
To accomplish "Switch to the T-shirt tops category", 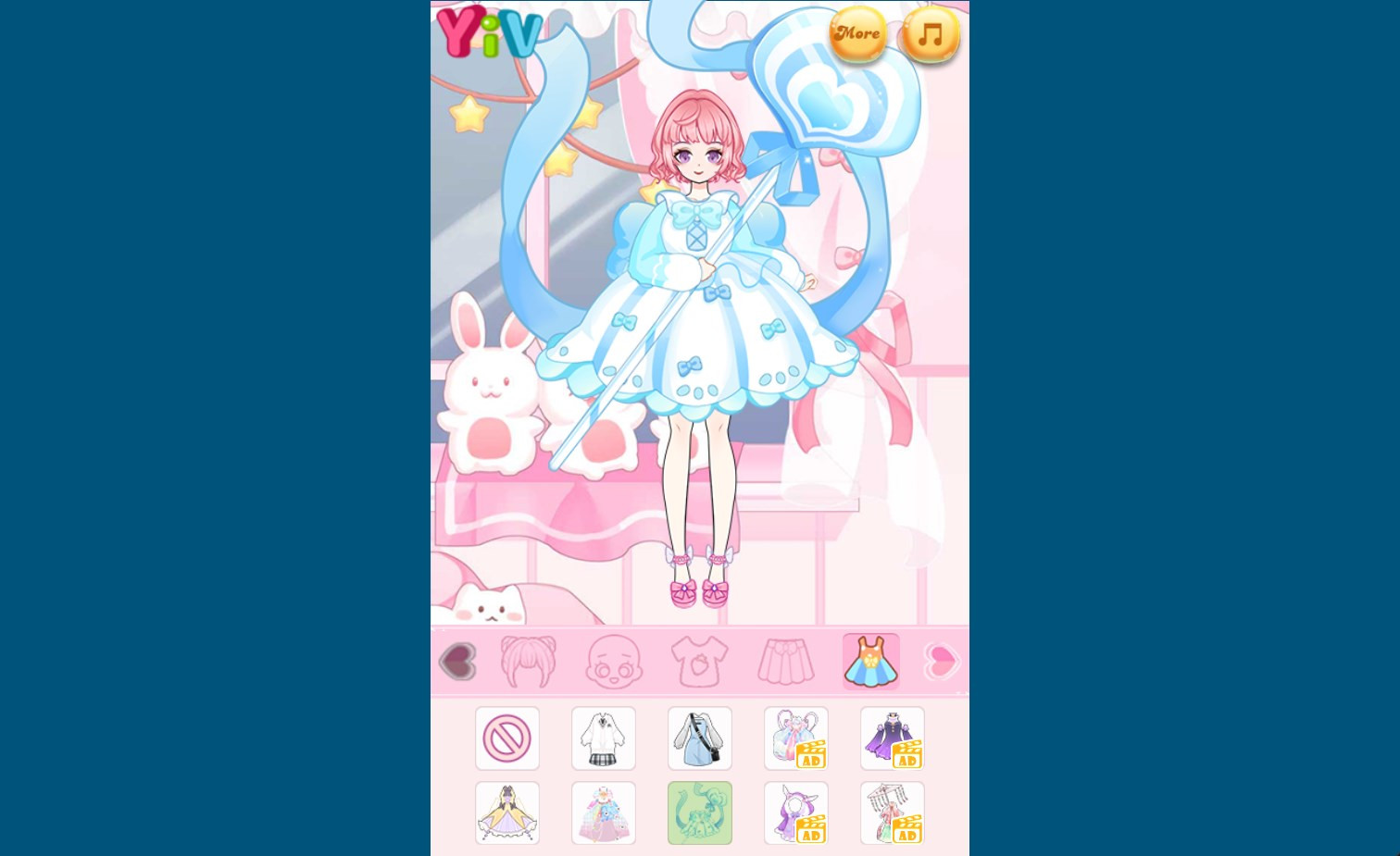I will [699, 662].
